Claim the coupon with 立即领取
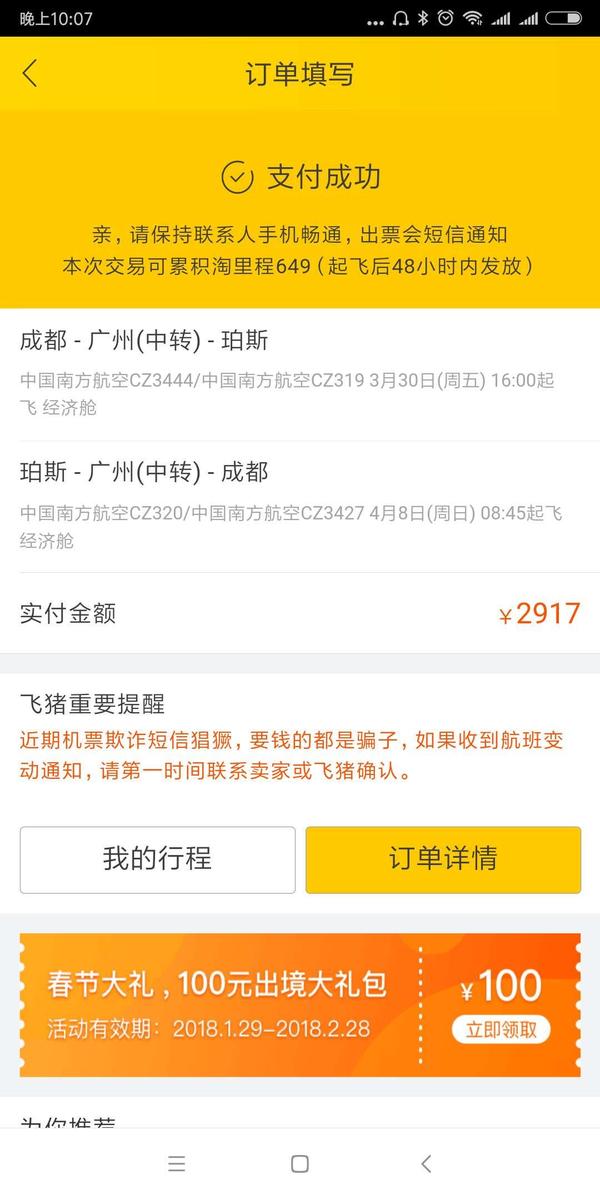Image resolution: width=600 pixels, height=1200 pixels. 500,1029
